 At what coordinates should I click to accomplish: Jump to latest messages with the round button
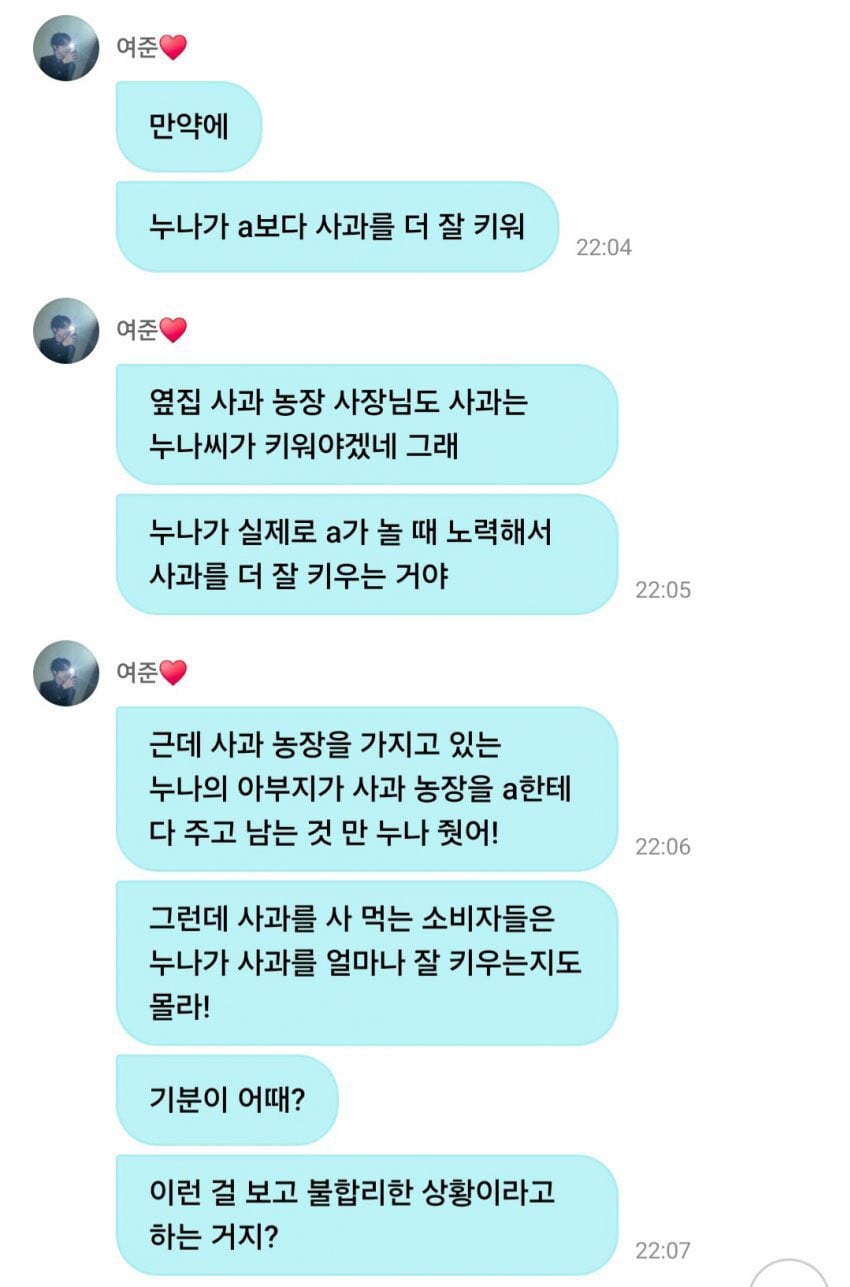pyautogui.click(x=789, y=1274)
